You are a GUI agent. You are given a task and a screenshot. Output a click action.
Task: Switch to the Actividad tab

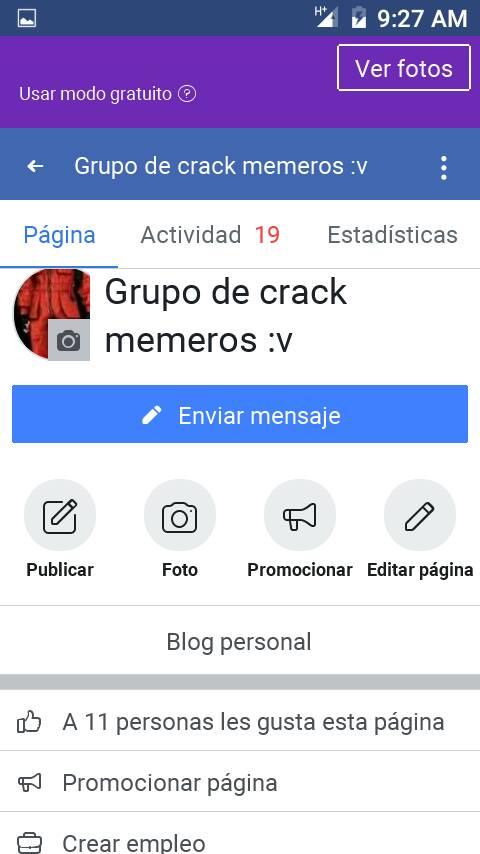coord(210,235)
